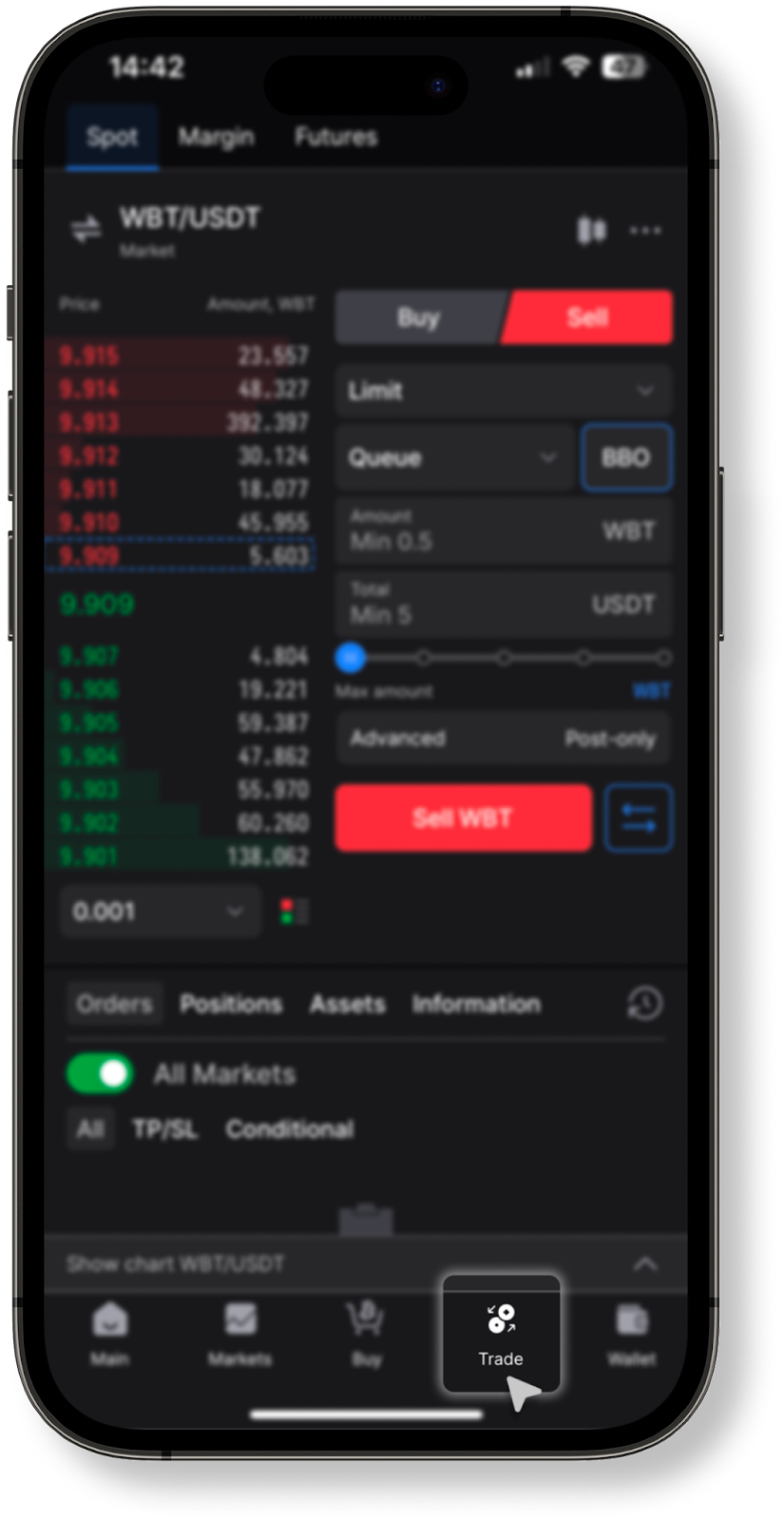This screenshot has height=1521, width=784.
Task: Open the Limit order type dropdown
Action: [x=504, y=391]
